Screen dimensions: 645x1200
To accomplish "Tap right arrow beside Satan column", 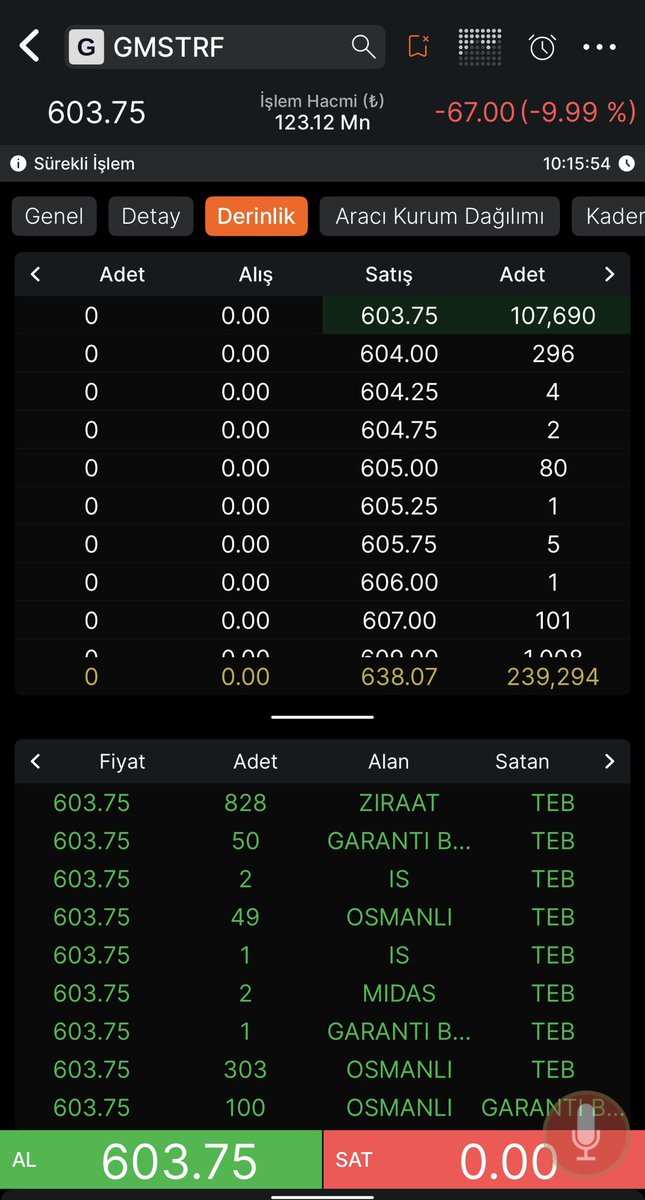I will [609, 762].
